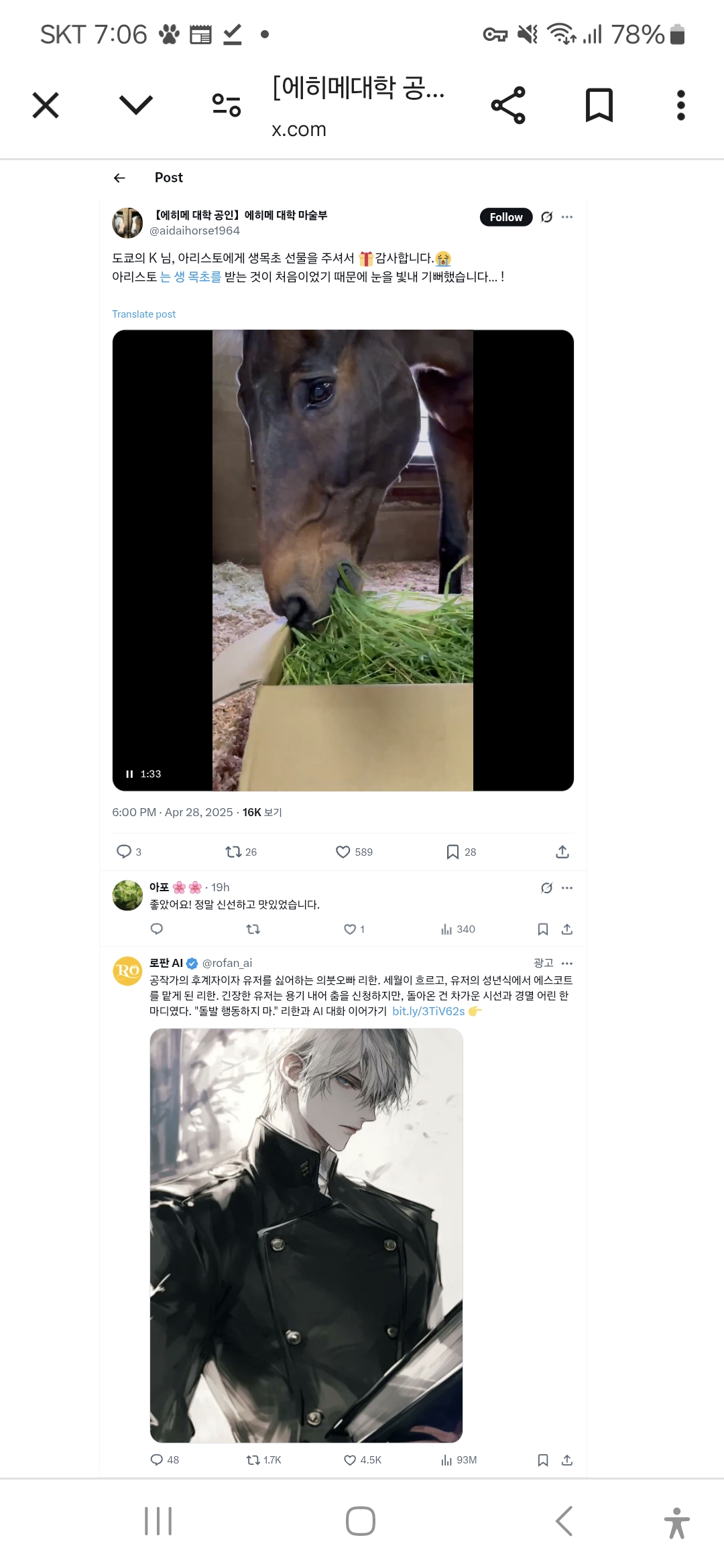This screenshot has width=724, height=1568.
Task: Tap the system home button
Action: tap(361, 1521)
